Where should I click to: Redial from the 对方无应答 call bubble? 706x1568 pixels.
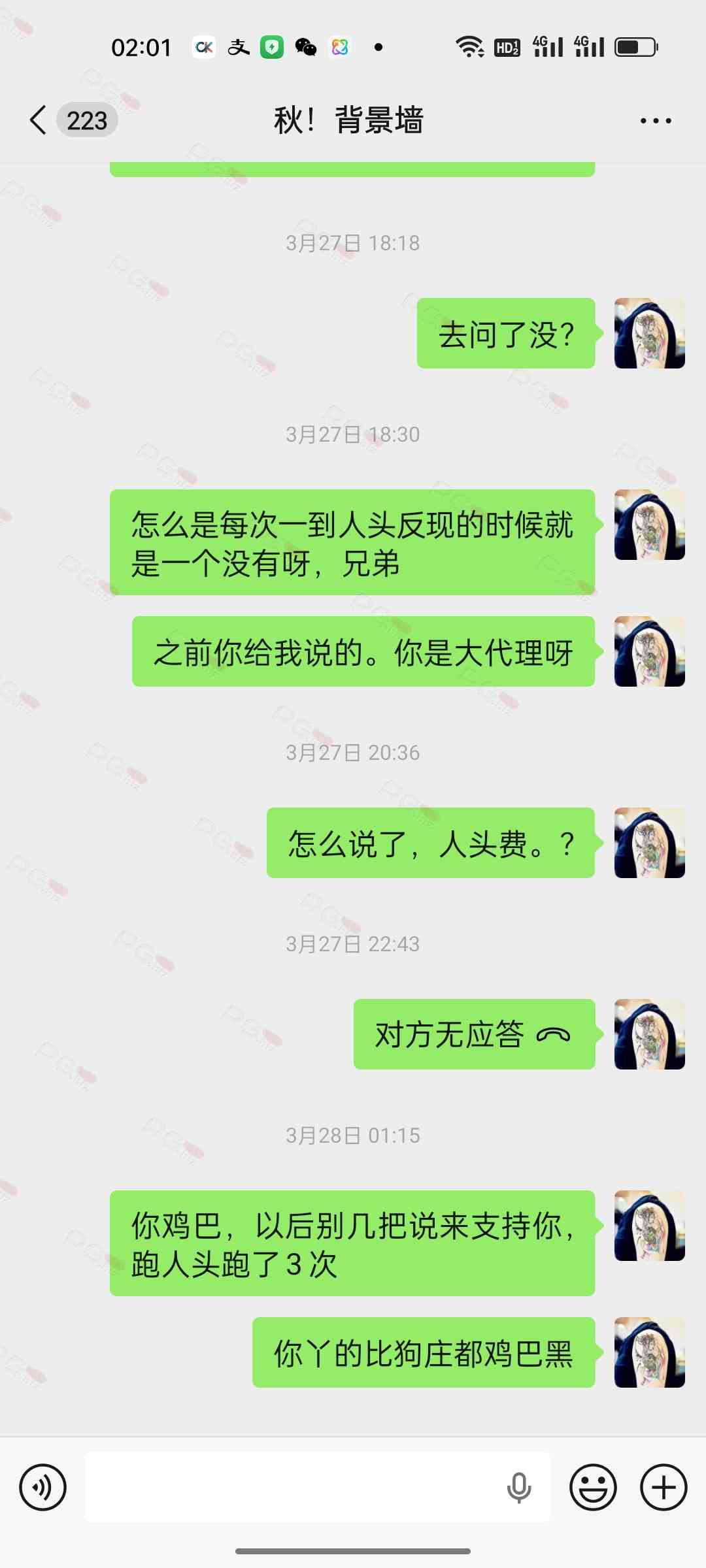(474, 1034)
